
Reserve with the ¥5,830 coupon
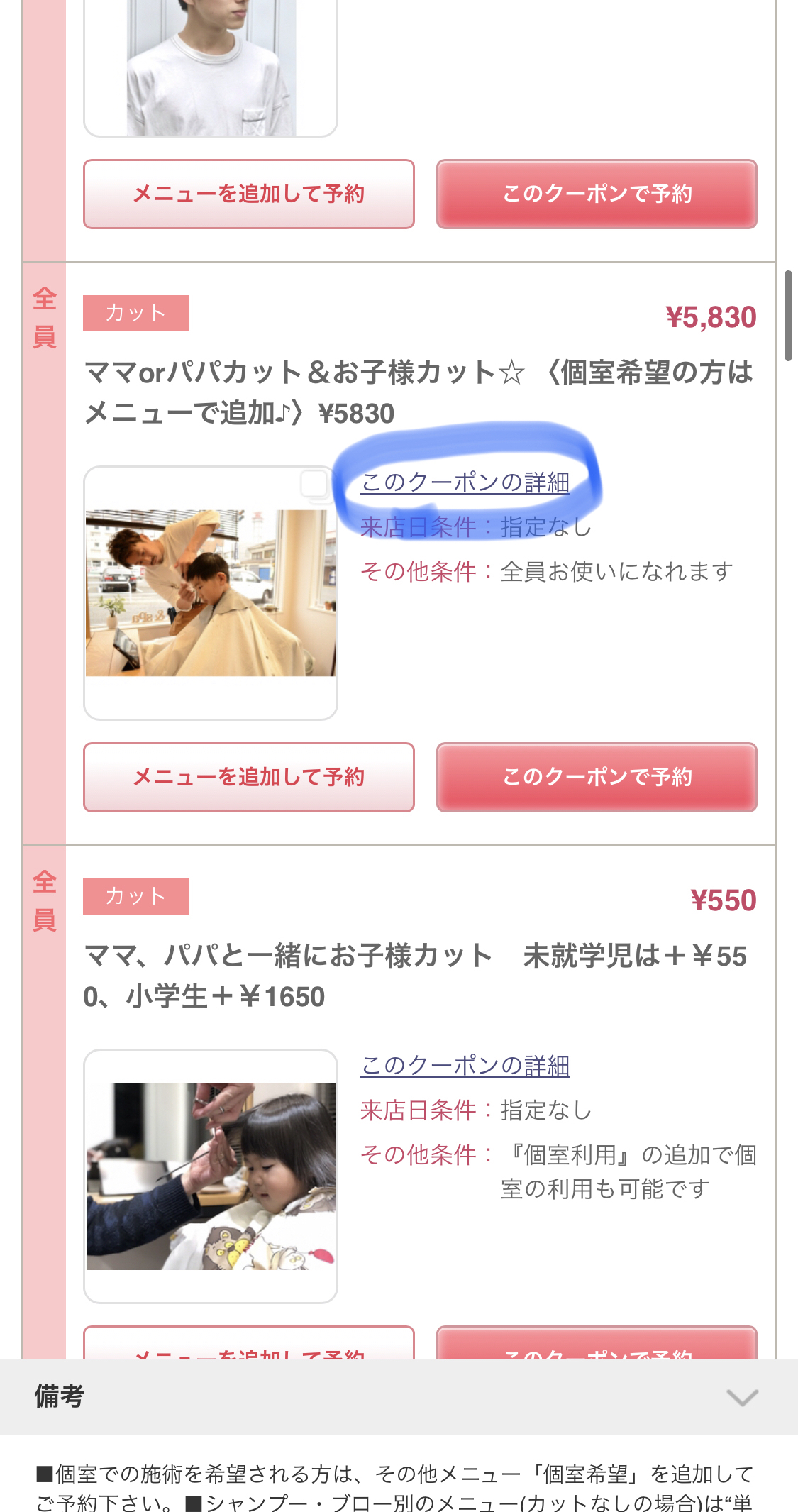[597, 777]
